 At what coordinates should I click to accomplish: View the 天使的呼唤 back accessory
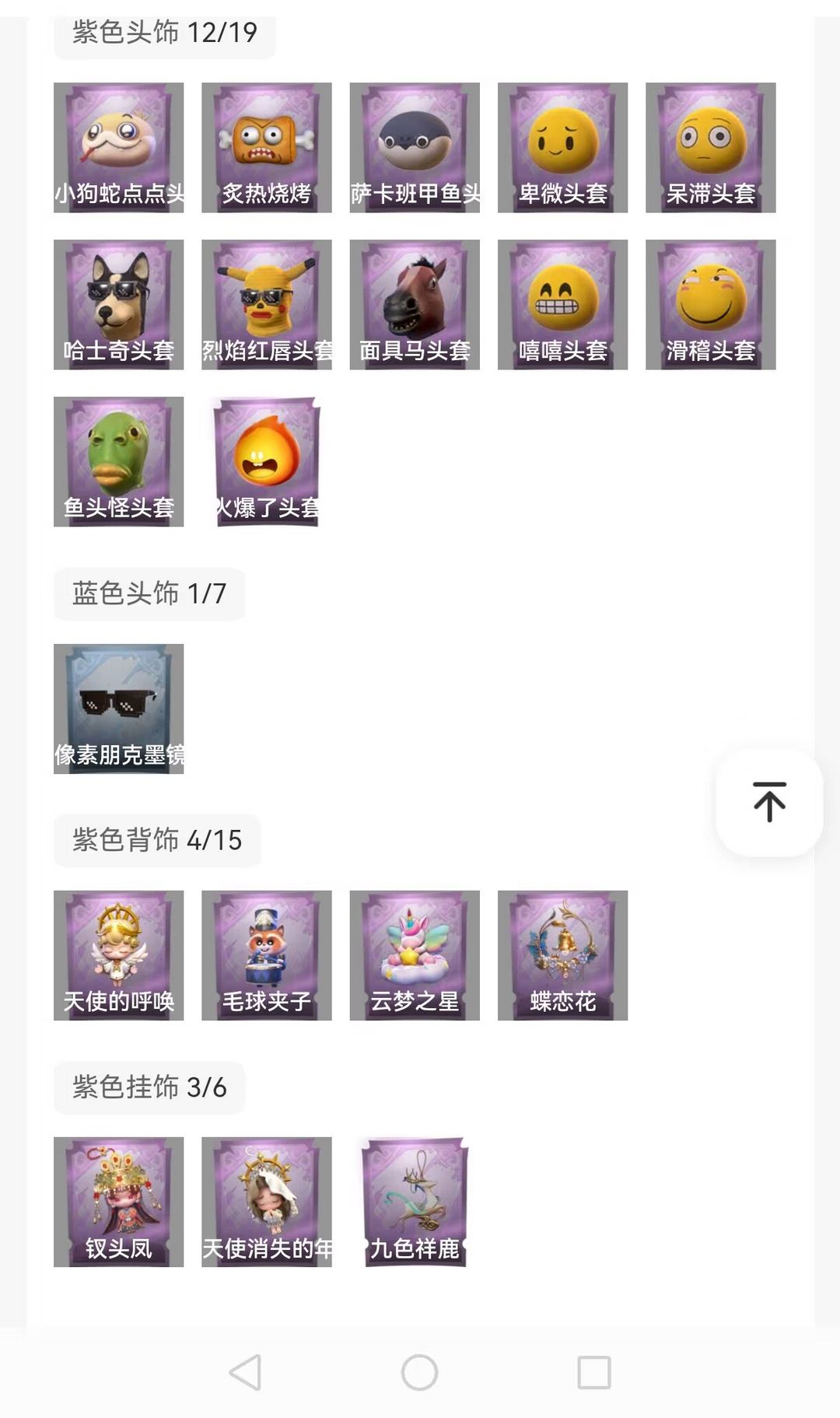[x=118, y=955]
